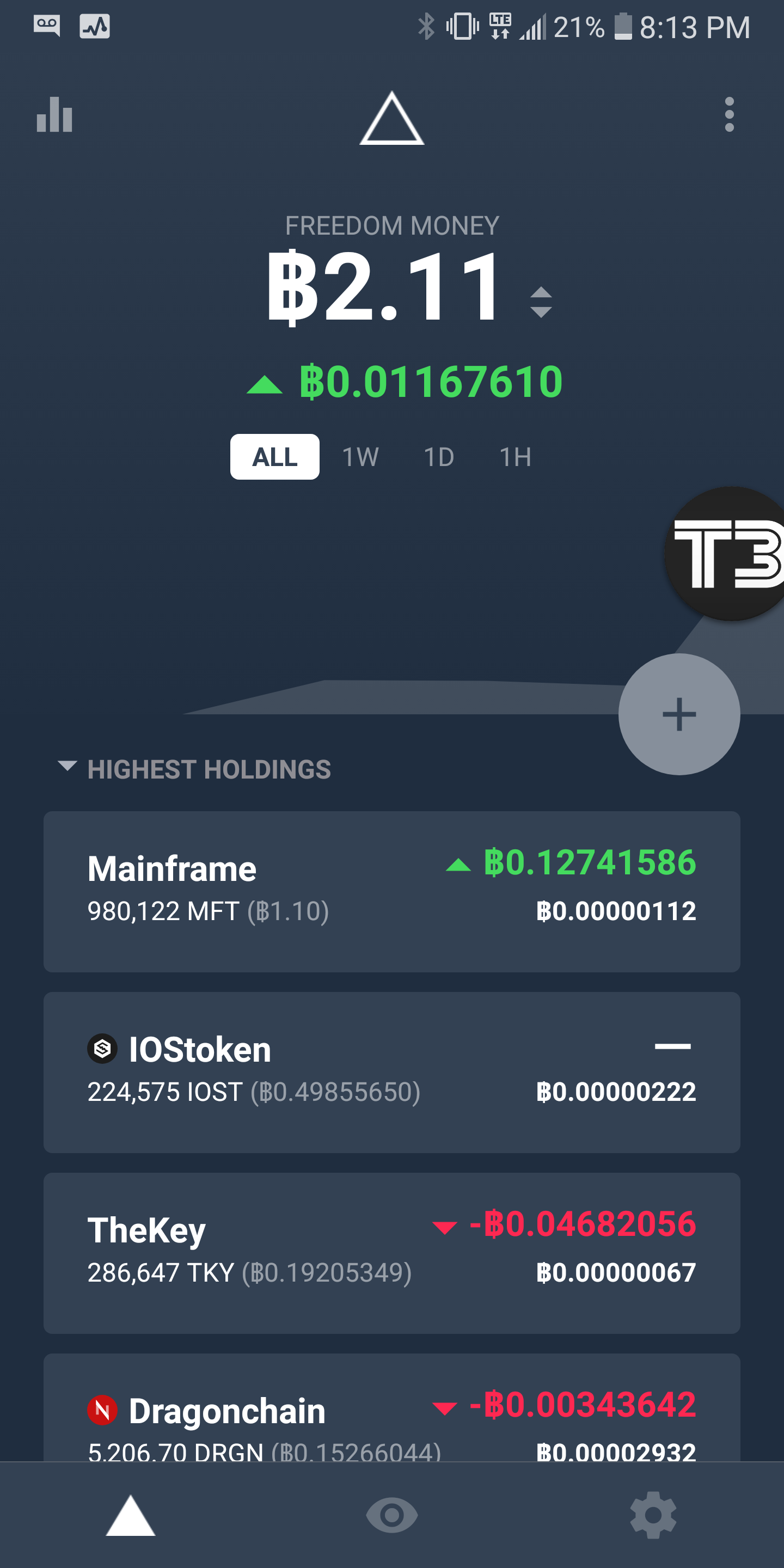Go to the portfolio triangle tab

(131, 1516)
